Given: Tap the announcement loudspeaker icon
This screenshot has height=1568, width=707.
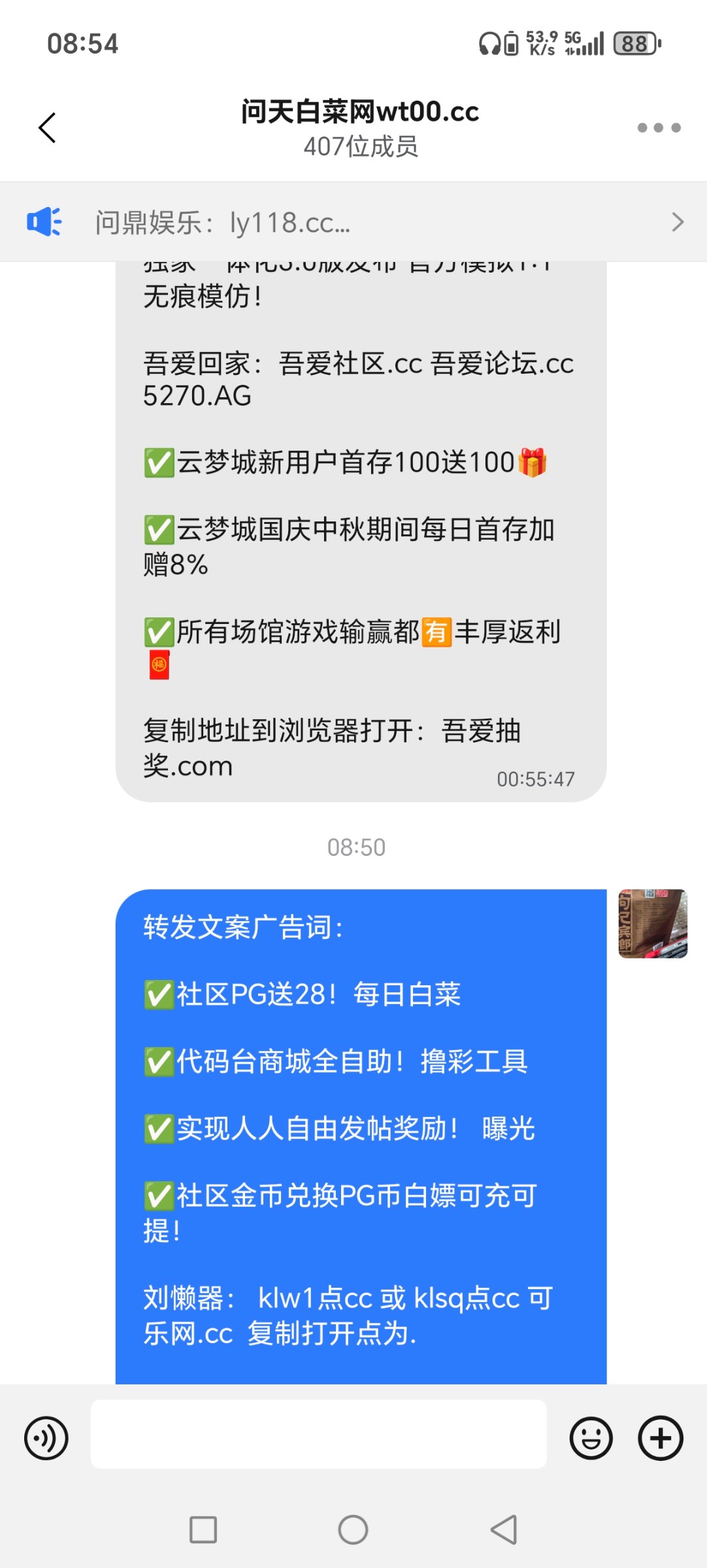Looking at the screenshot, I should pos(43,222).
